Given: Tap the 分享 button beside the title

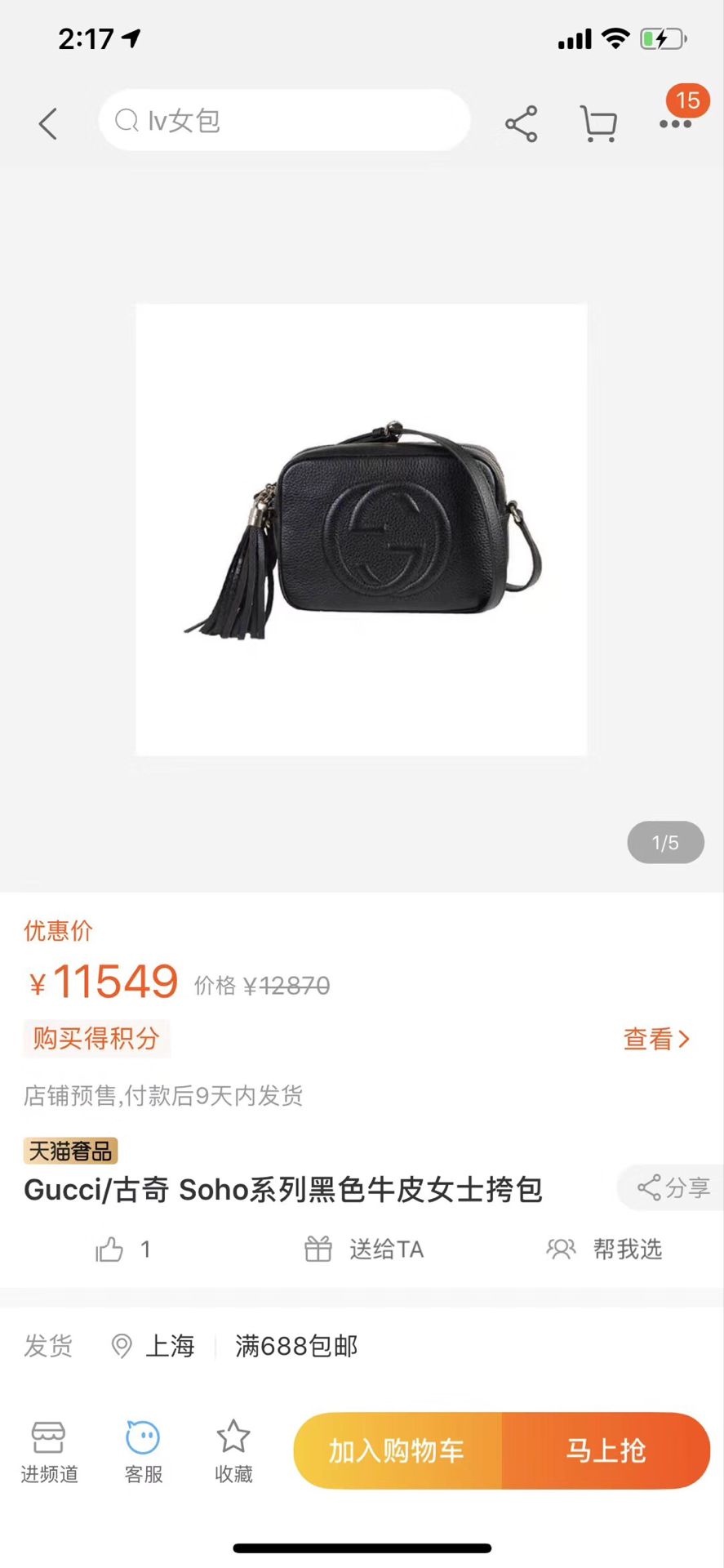Looking at the screenshot, I should [x=673, y=1187].
